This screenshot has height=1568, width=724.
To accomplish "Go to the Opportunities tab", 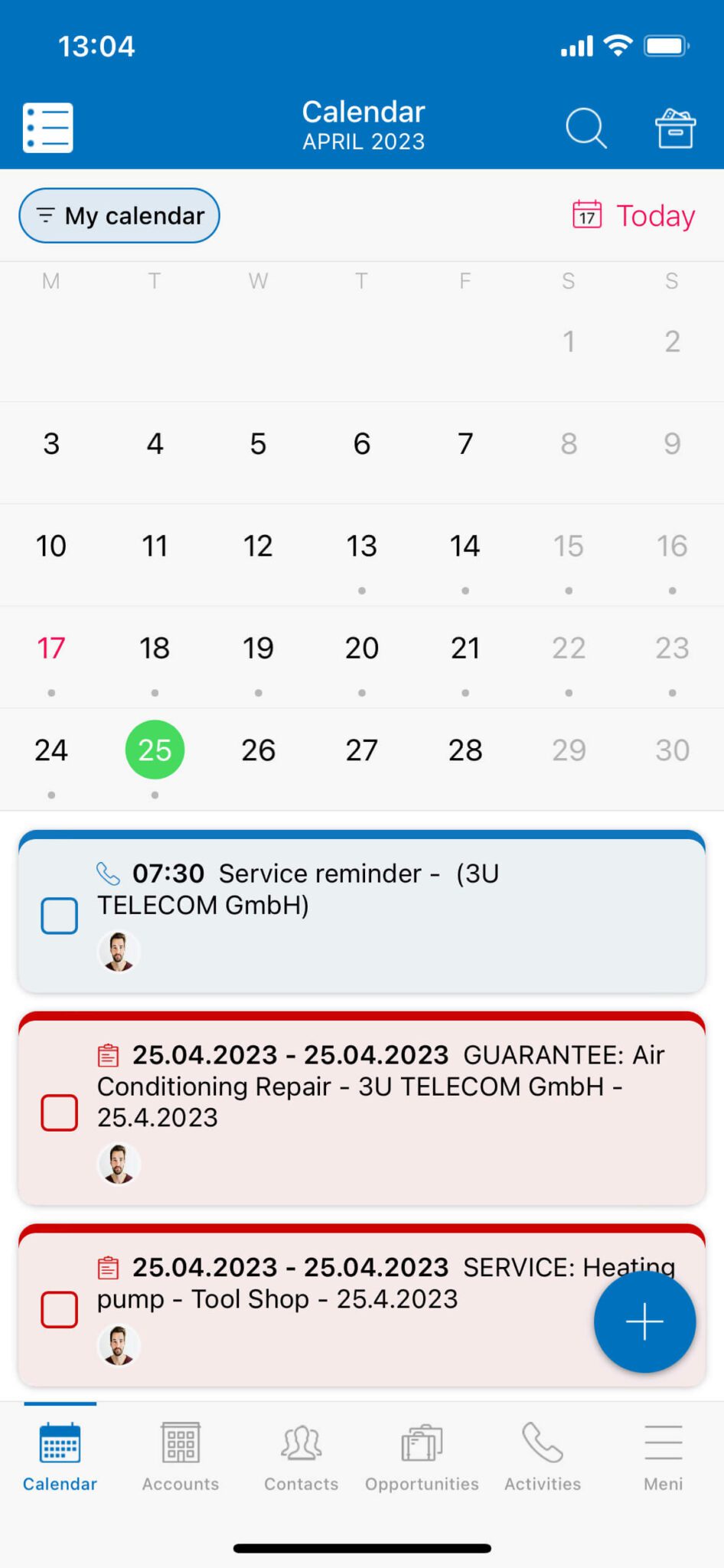I will click(422, 1456).
